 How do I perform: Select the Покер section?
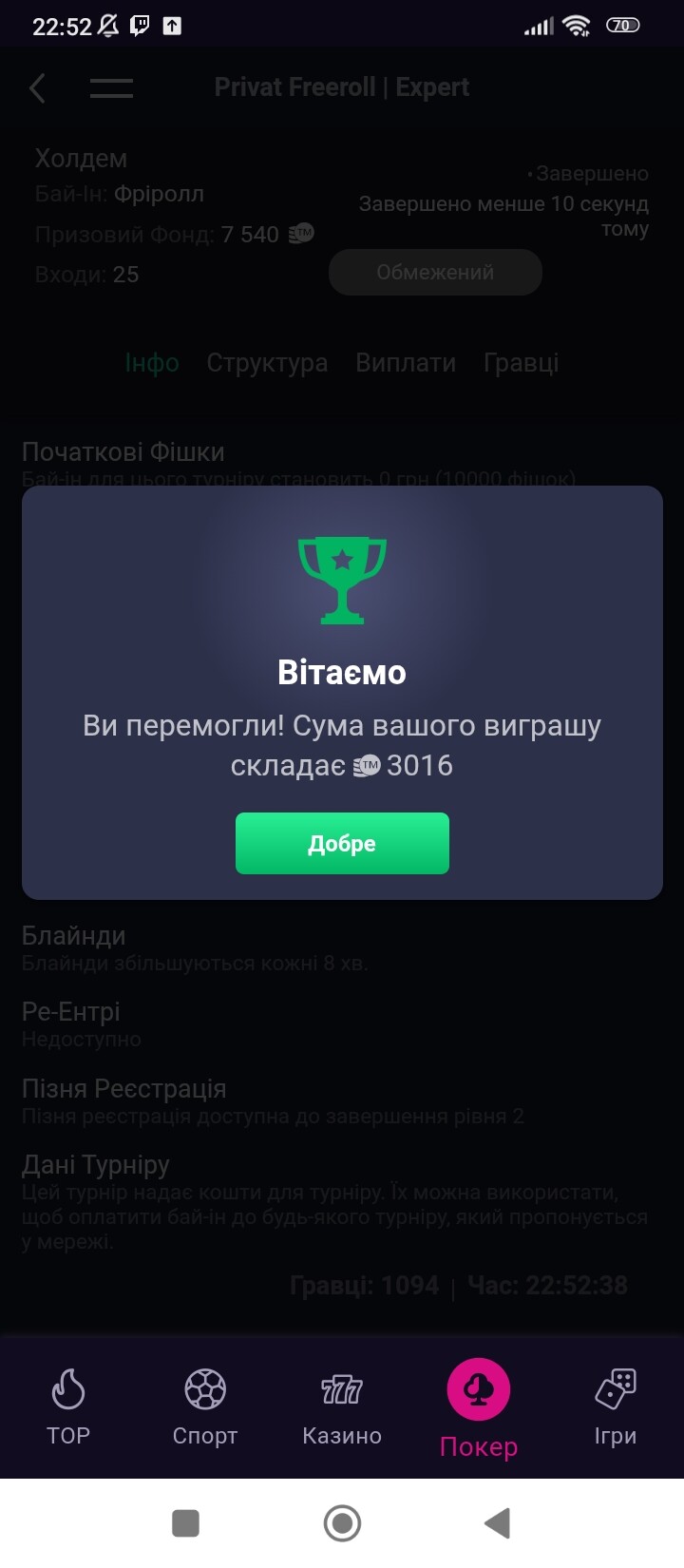[x=479, y=1409]
